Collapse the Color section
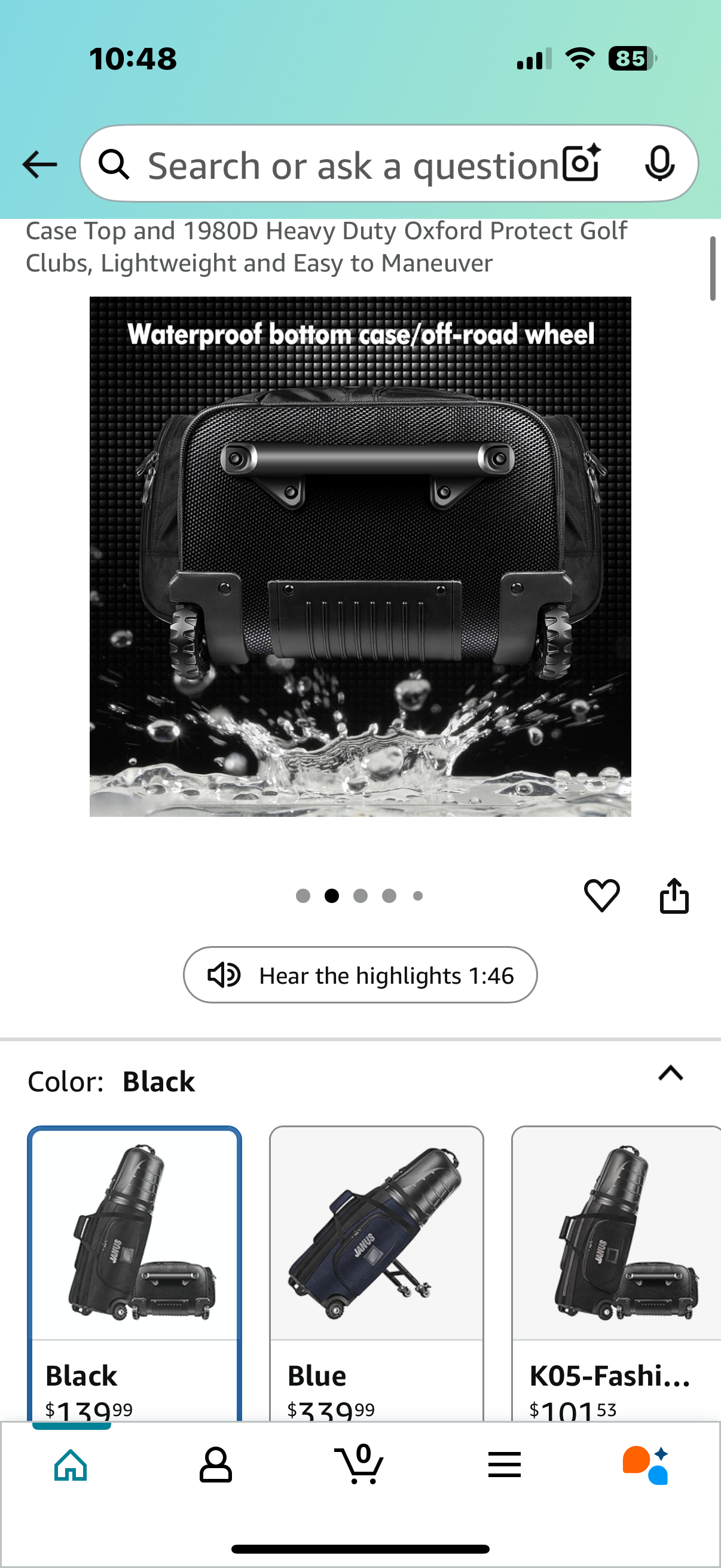 tap(671, 1073)
